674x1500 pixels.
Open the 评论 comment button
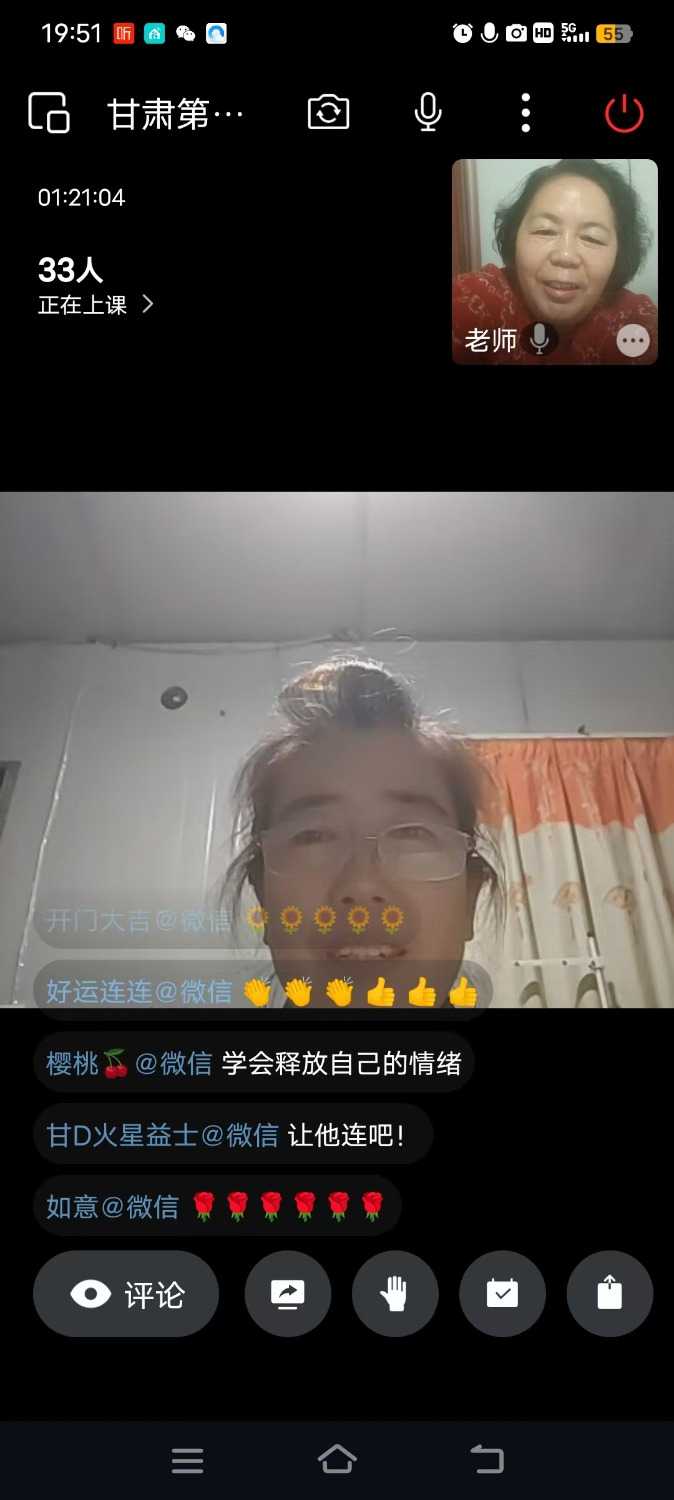[126, 1294]
